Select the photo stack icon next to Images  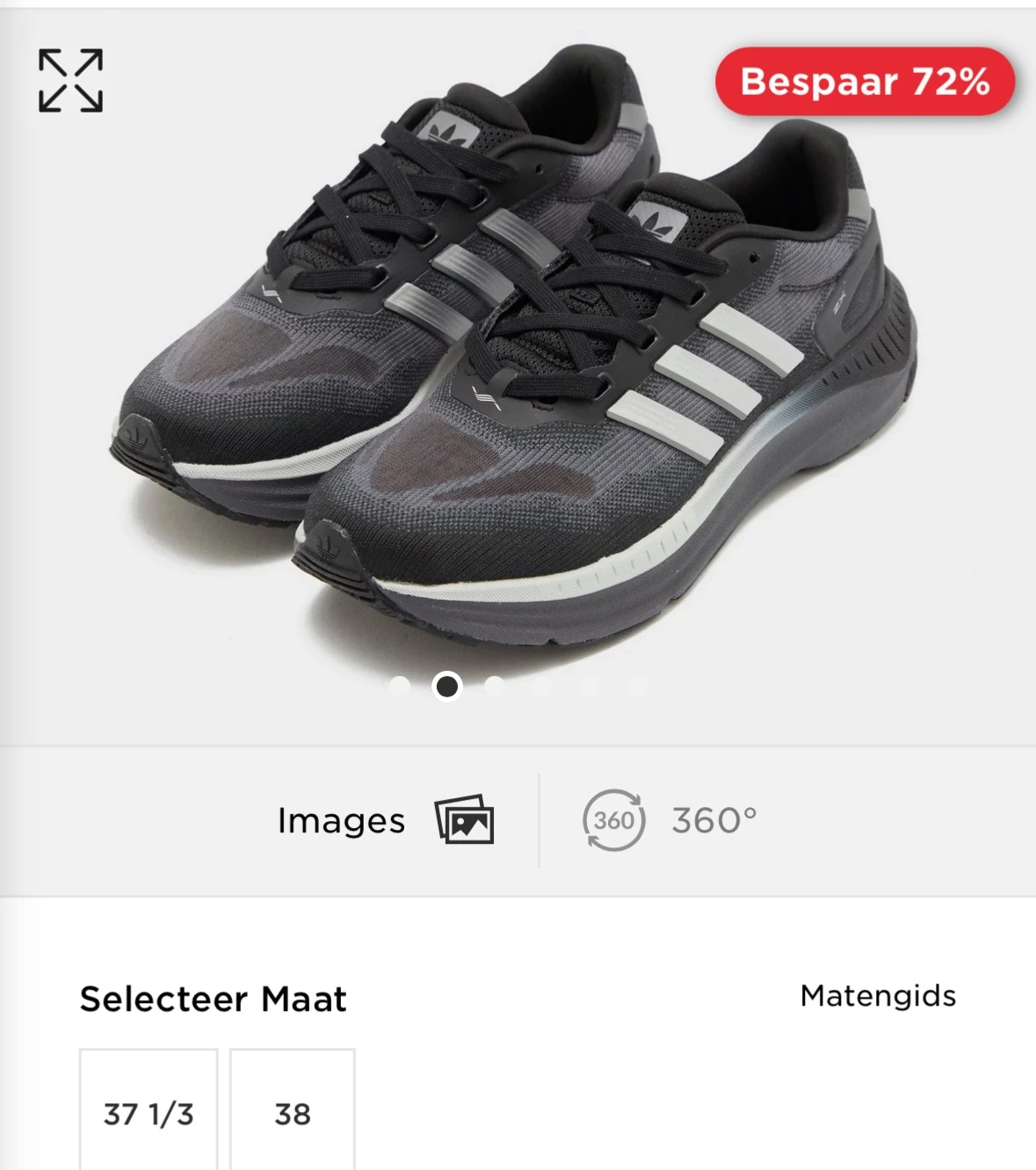(463, 820)
